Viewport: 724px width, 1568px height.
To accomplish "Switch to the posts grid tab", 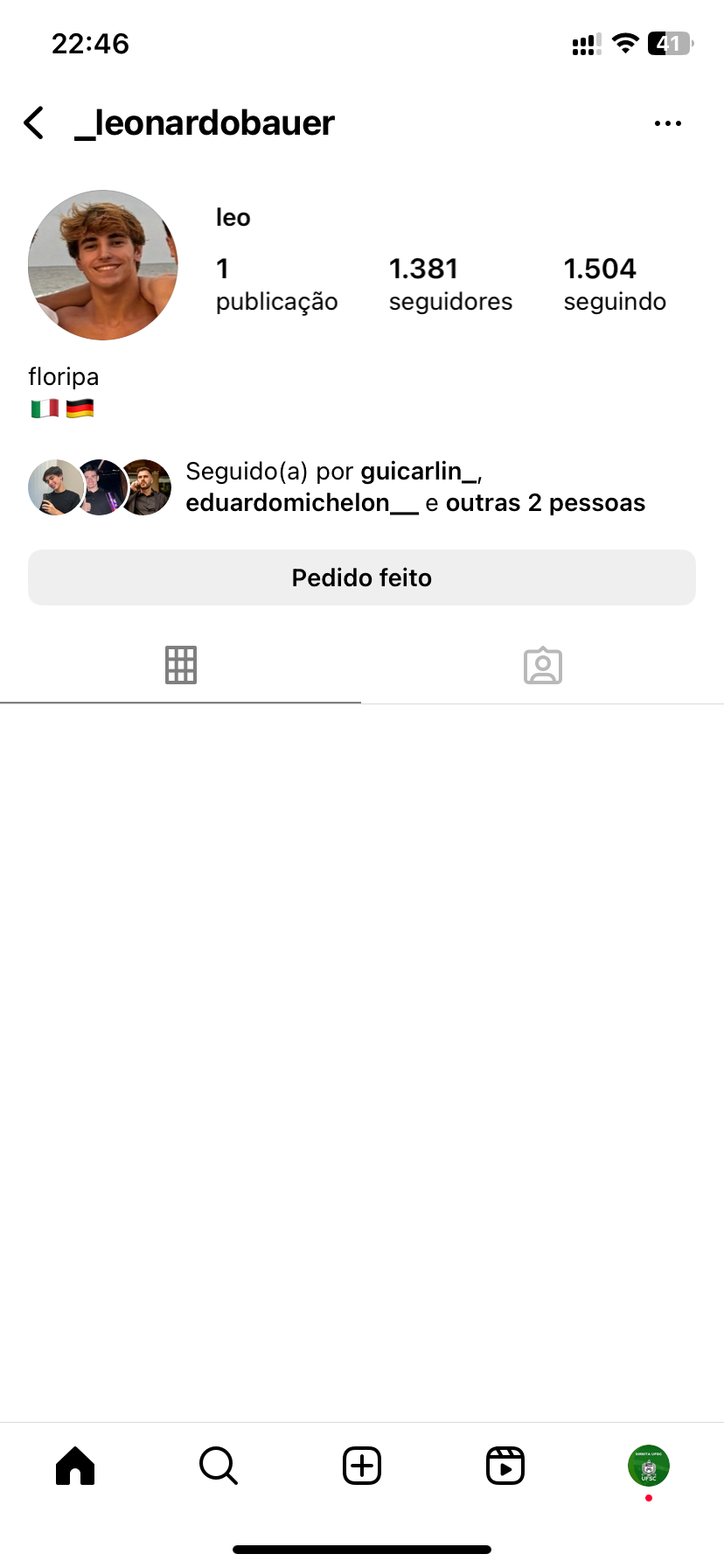I will pyautogui.click(x=181, y=665).
